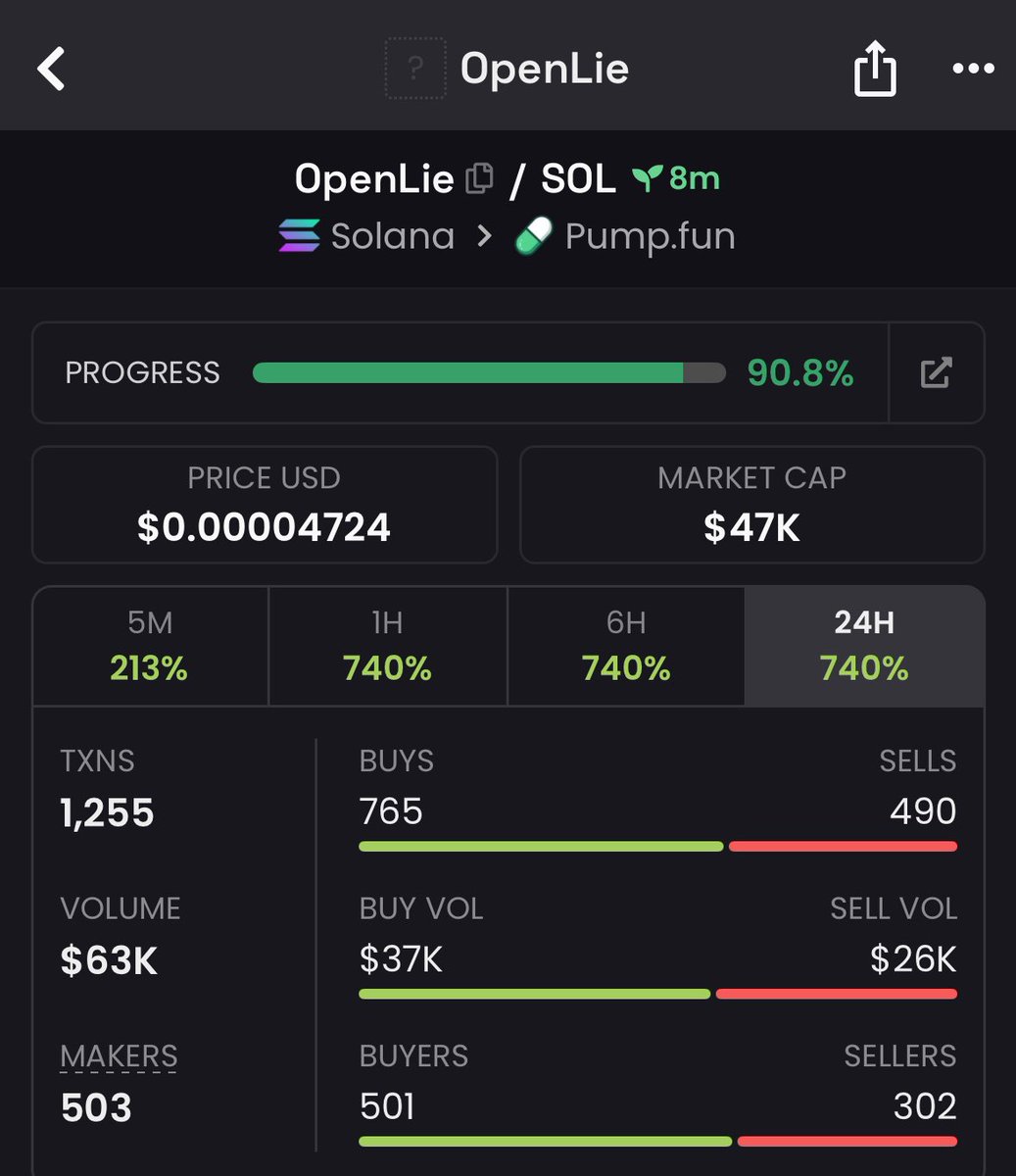
Task: Open the three-dot overflow menu
Action: click(973, 69)
